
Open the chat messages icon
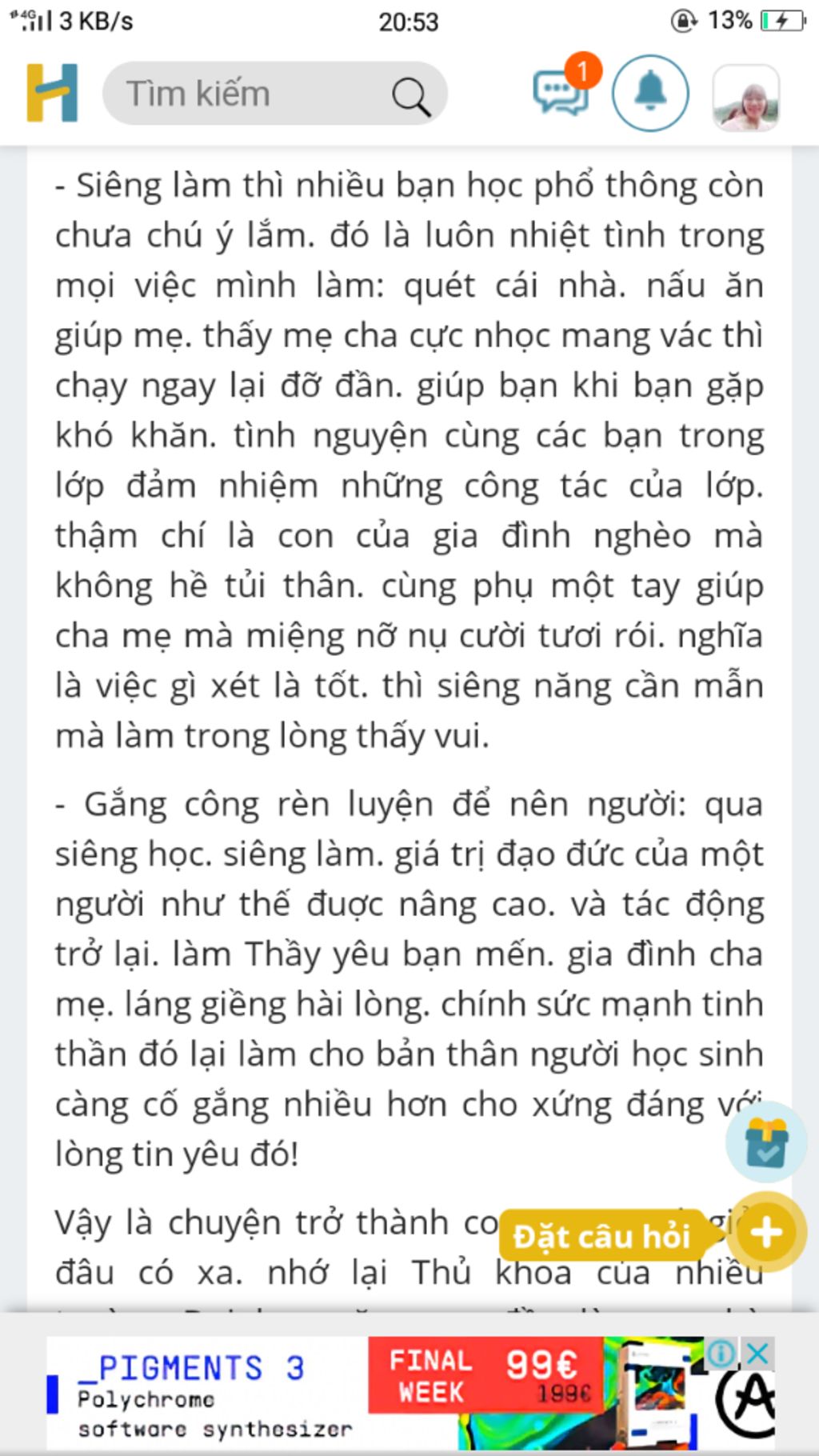561,93
